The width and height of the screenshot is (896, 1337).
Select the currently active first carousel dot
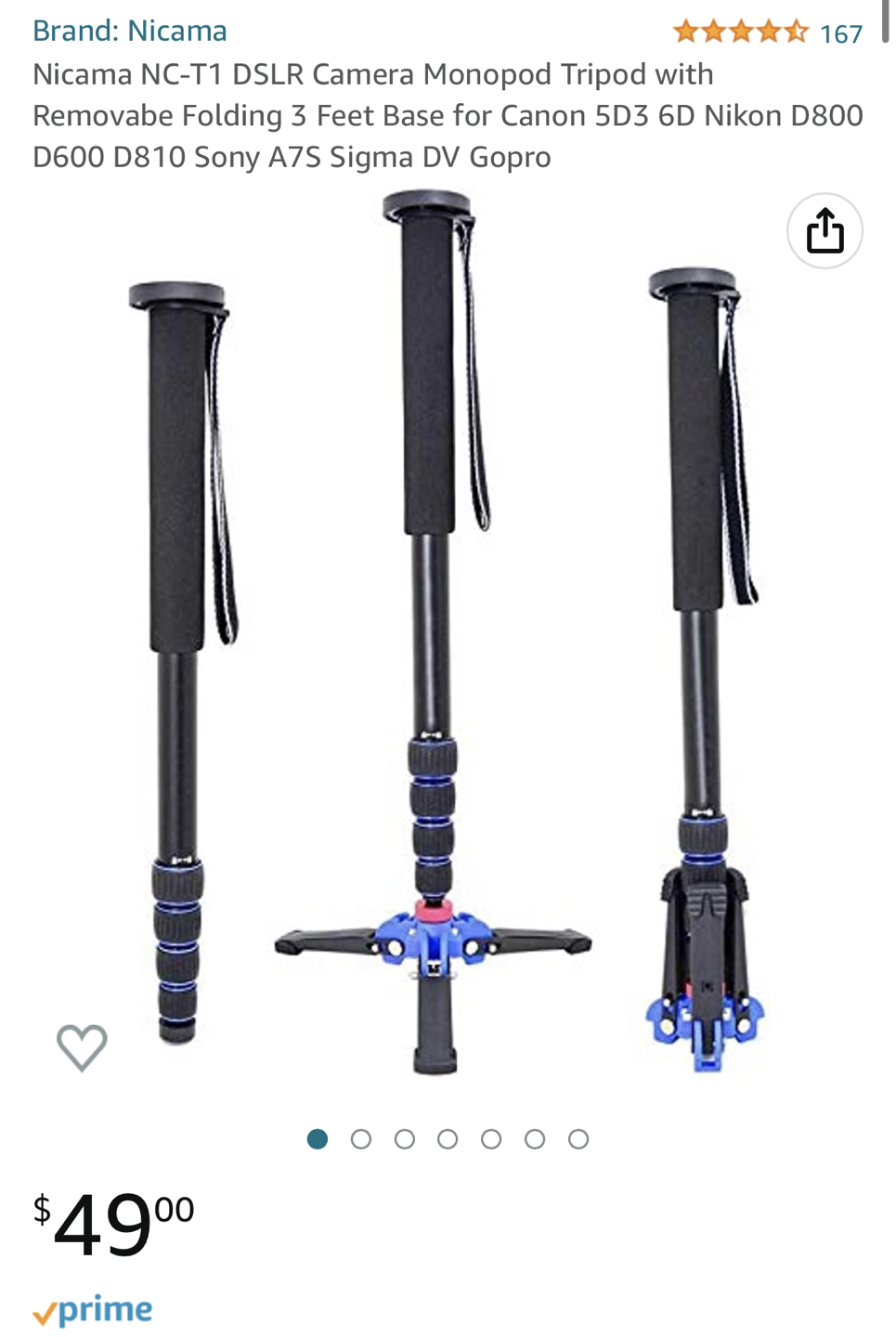[318, 1137]
